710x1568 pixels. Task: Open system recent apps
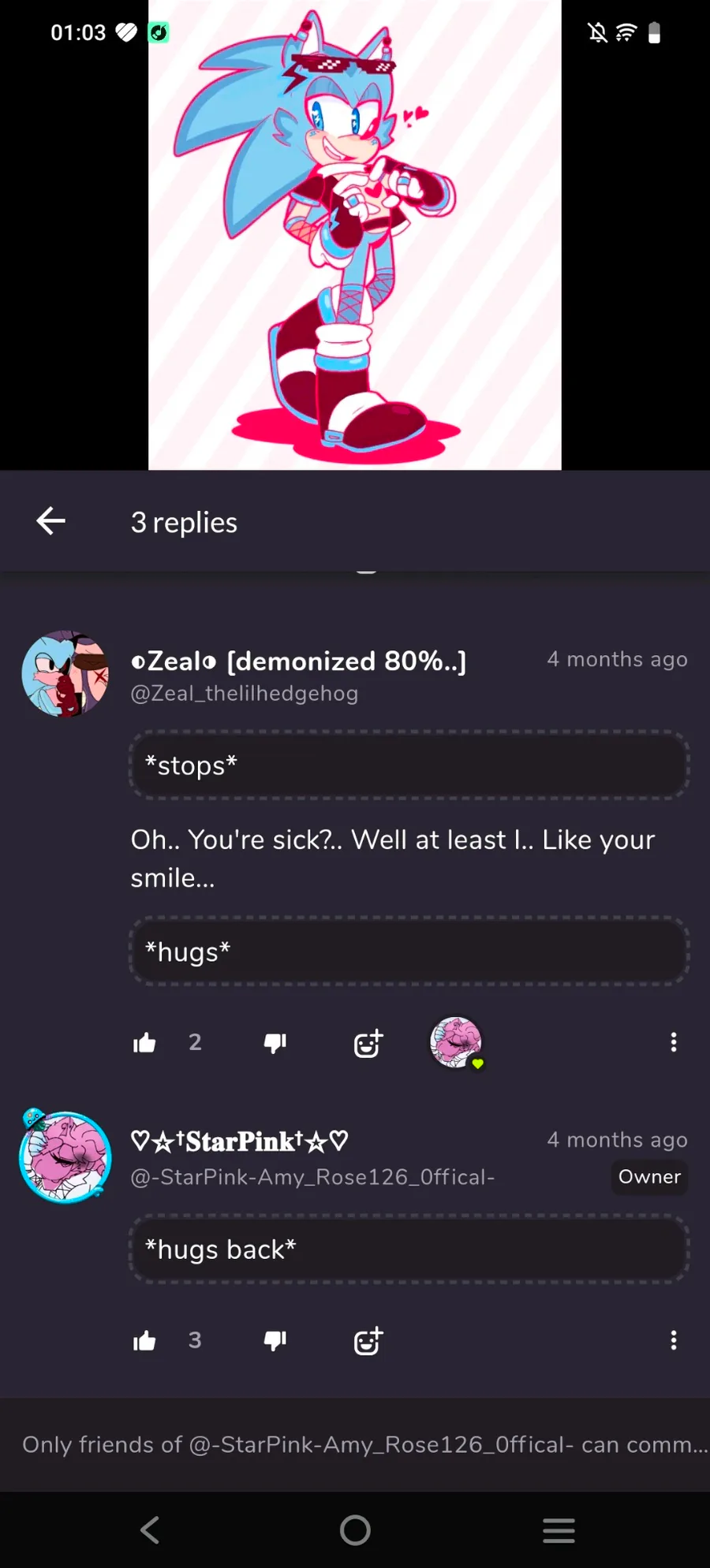point(559,1530)
